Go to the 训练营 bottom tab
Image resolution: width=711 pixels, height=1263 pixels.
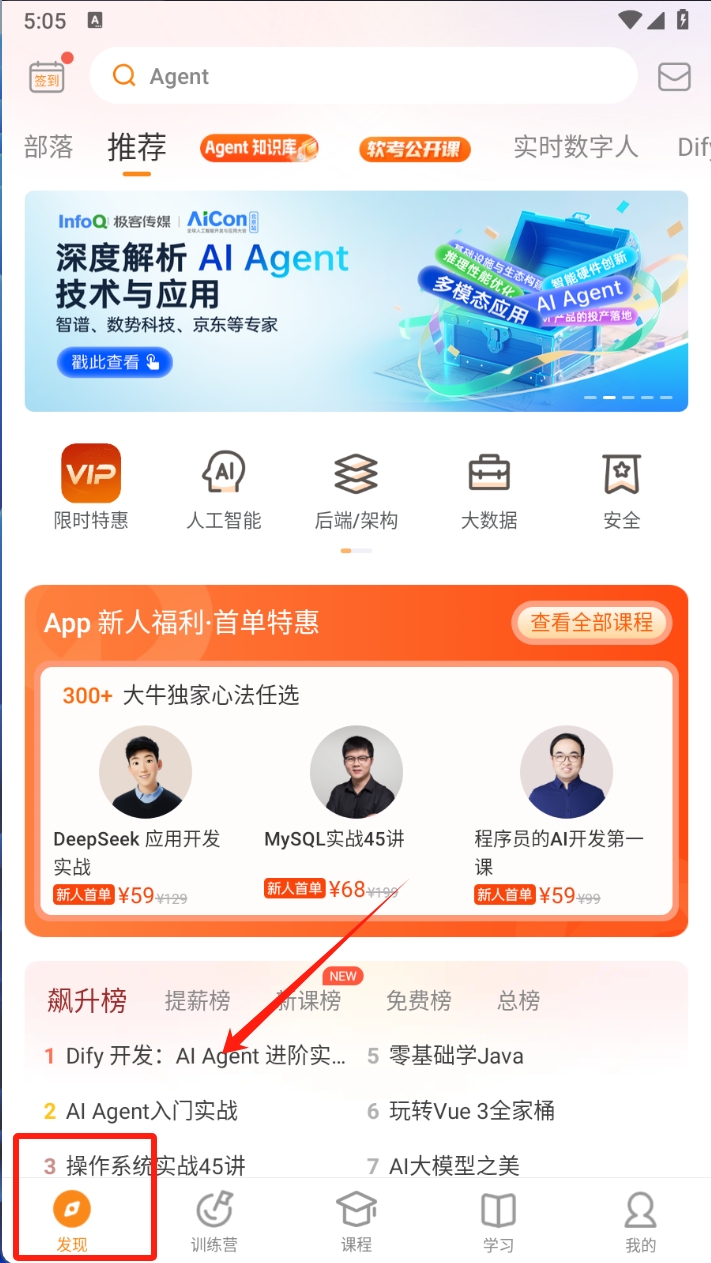[x=214, y=1222]
